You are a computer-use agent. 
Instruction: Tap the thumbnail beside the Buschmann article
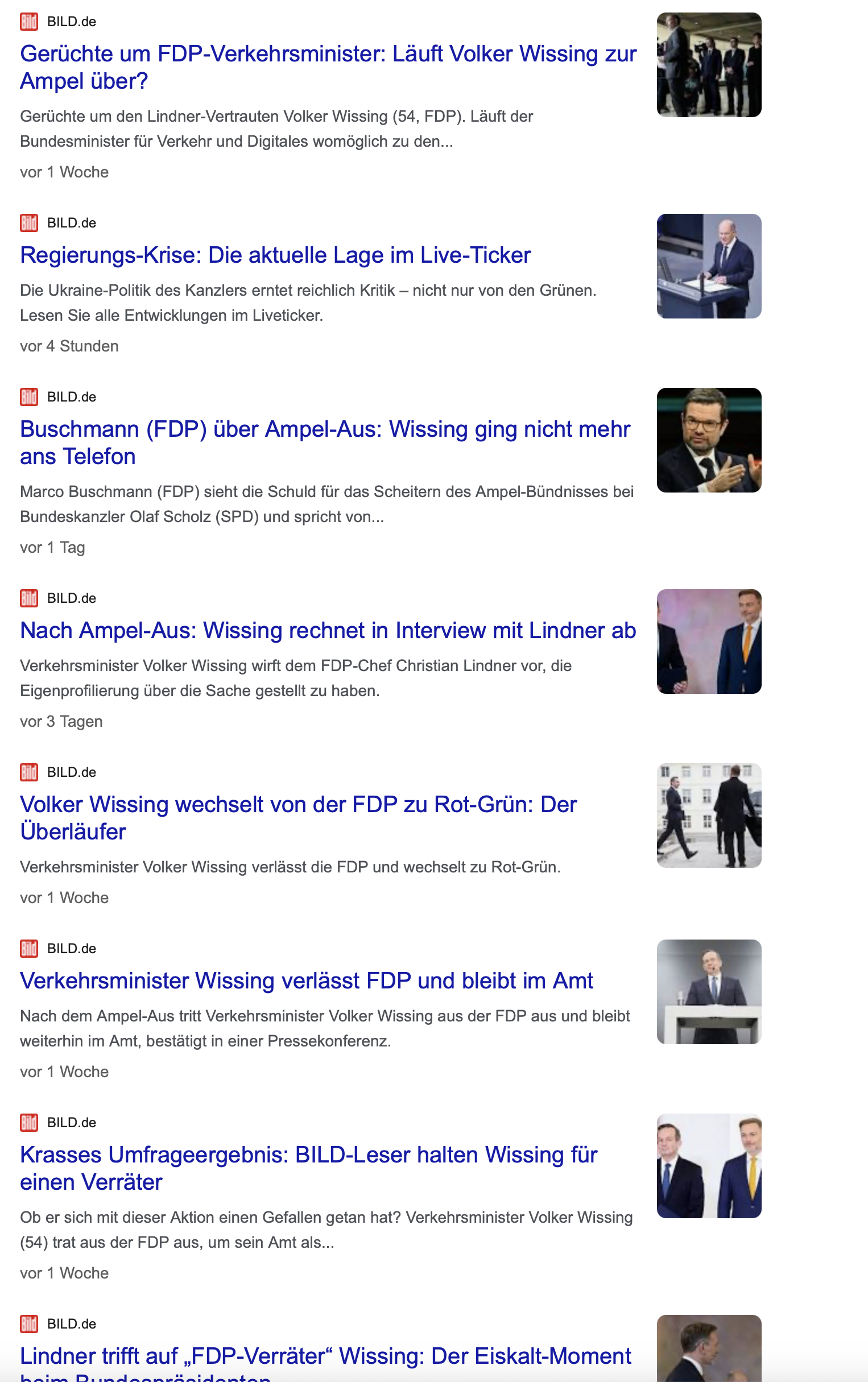[708, 440]
